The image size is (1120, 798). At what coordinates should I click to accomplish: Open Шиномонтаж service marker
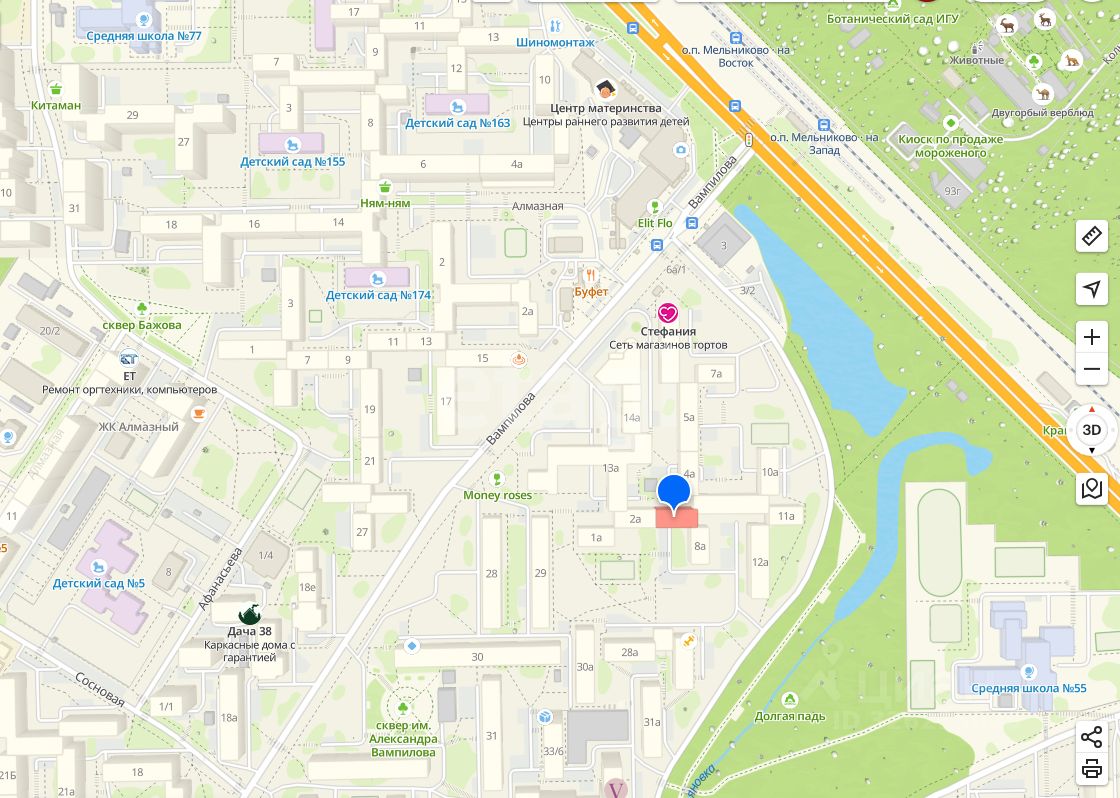coord(556,26)
